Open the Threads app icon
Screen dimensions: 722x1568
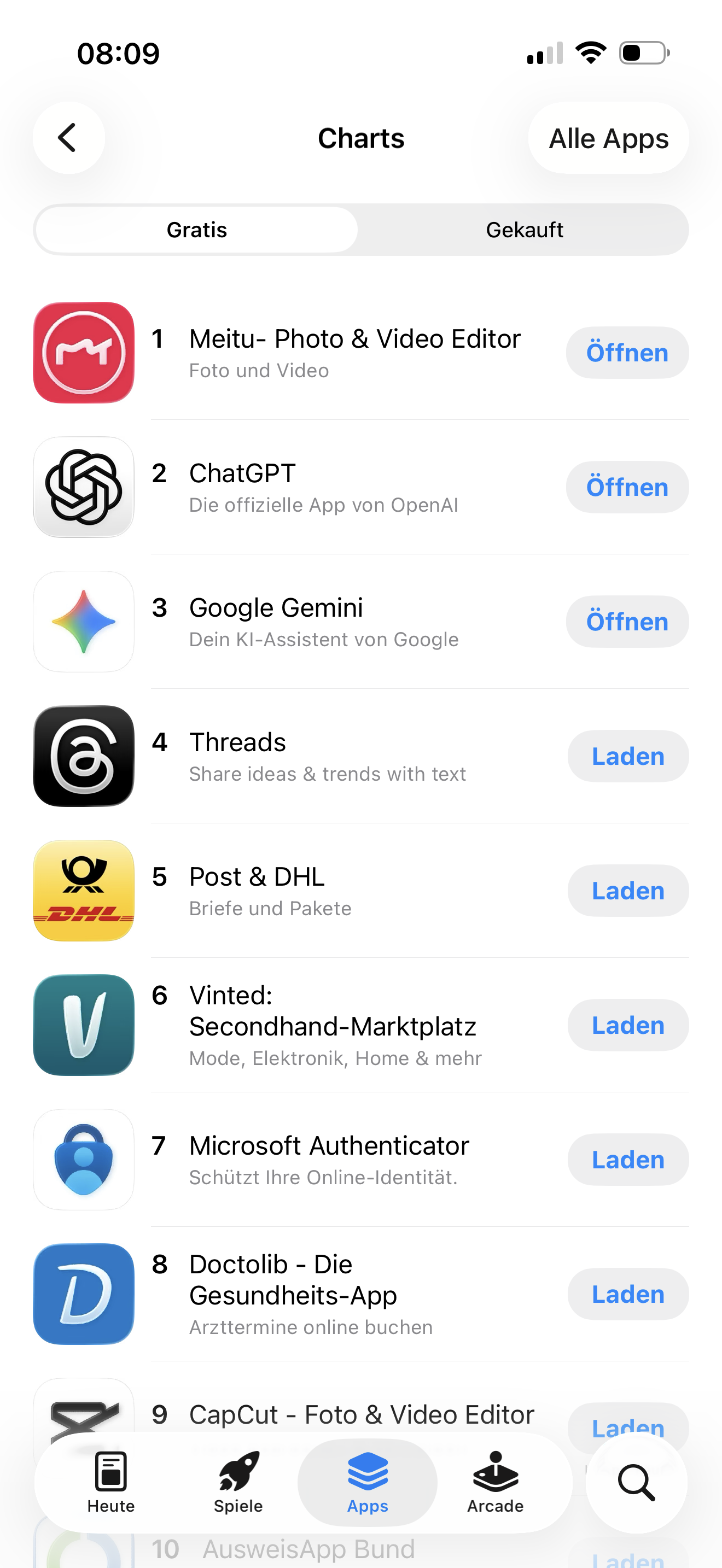tap(83, 757)
